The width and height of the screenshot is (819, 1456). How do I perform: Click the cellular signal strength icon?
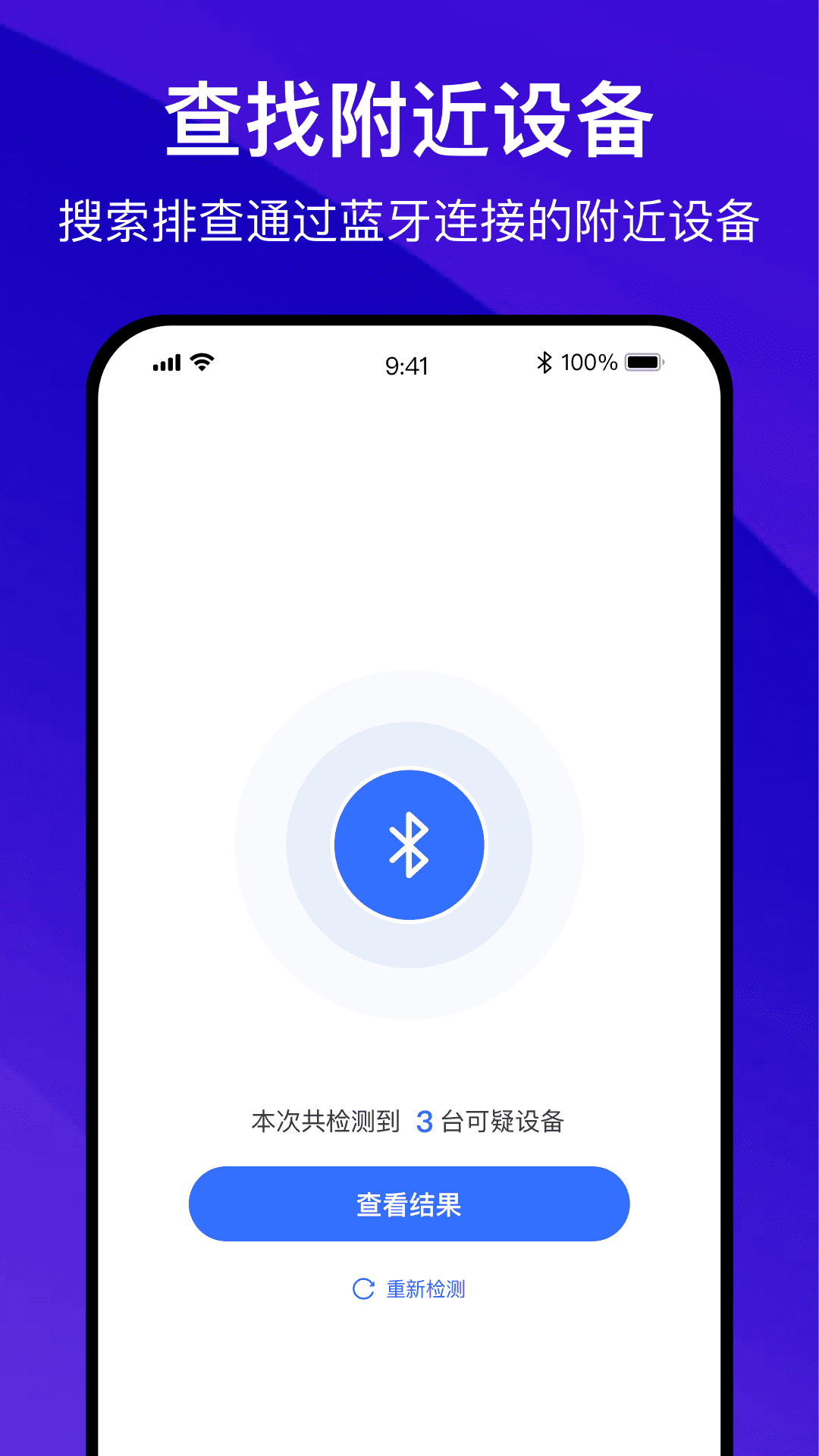click(x=166, y=363)
